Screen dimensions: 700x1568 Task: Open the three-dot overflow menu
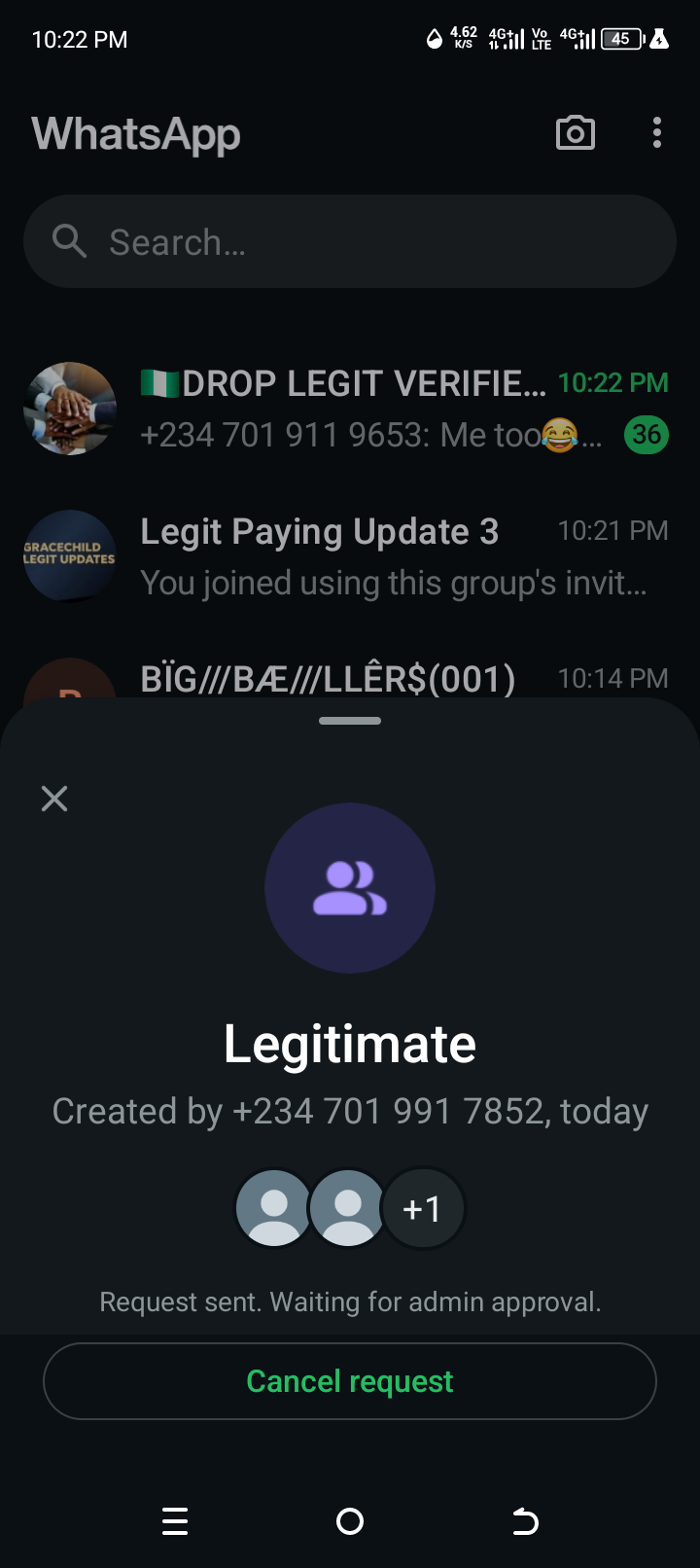(x=657, y=133)
